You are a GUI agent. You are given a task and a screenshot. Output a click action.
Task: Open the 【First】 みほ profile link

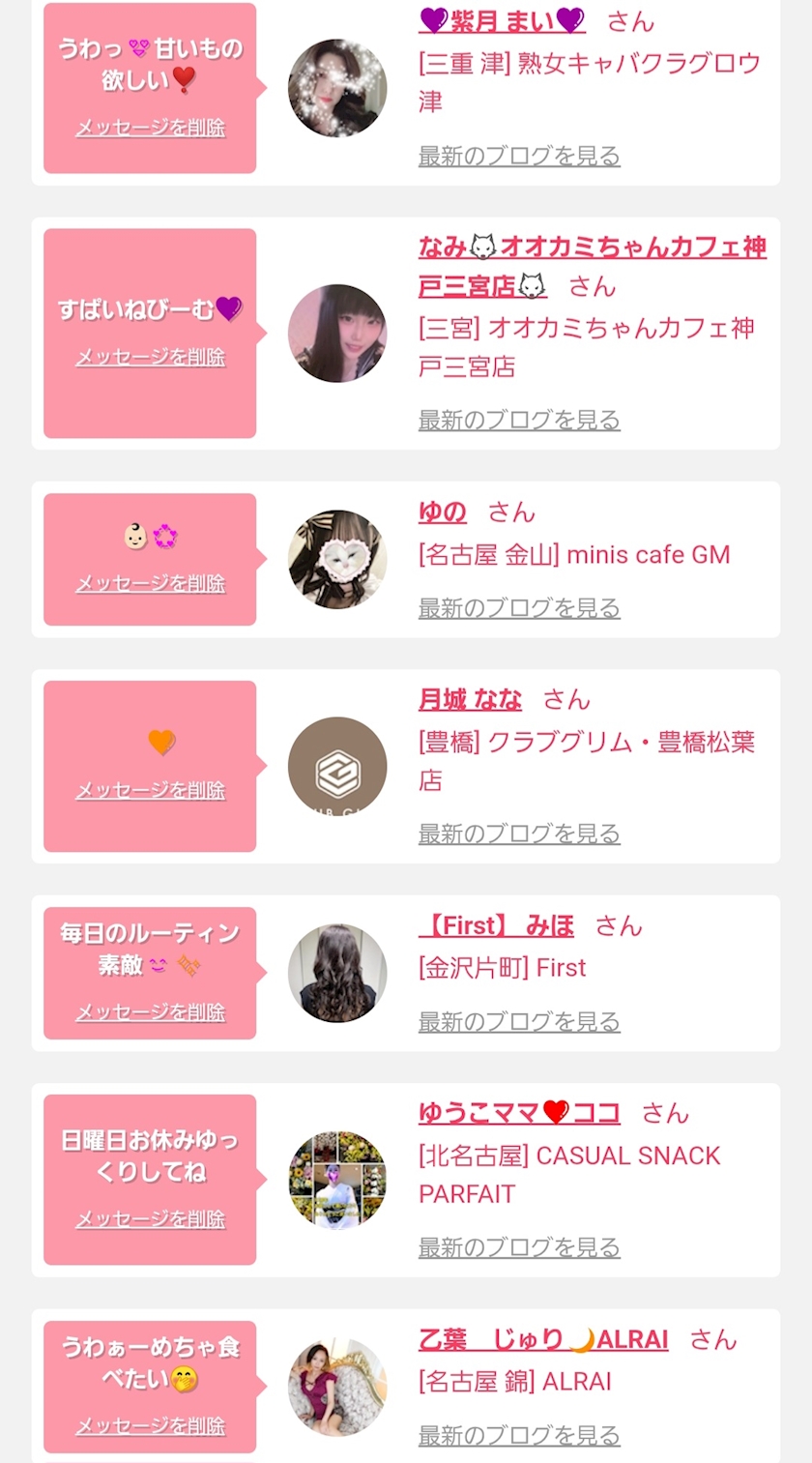pyautogui.click(x=497, y=925)
